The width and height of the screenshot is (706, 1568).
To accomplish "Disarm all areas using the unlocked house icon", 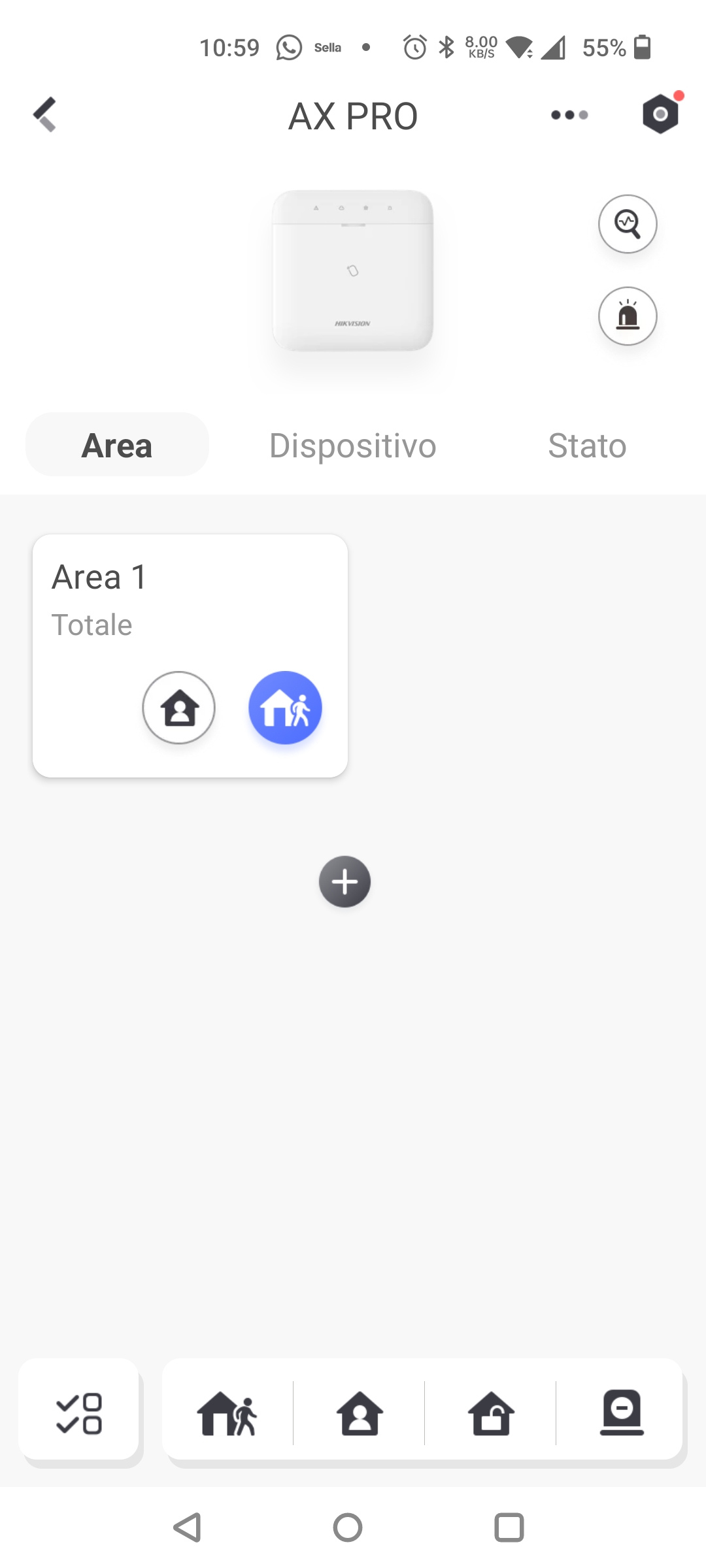I will point(490,1413).
